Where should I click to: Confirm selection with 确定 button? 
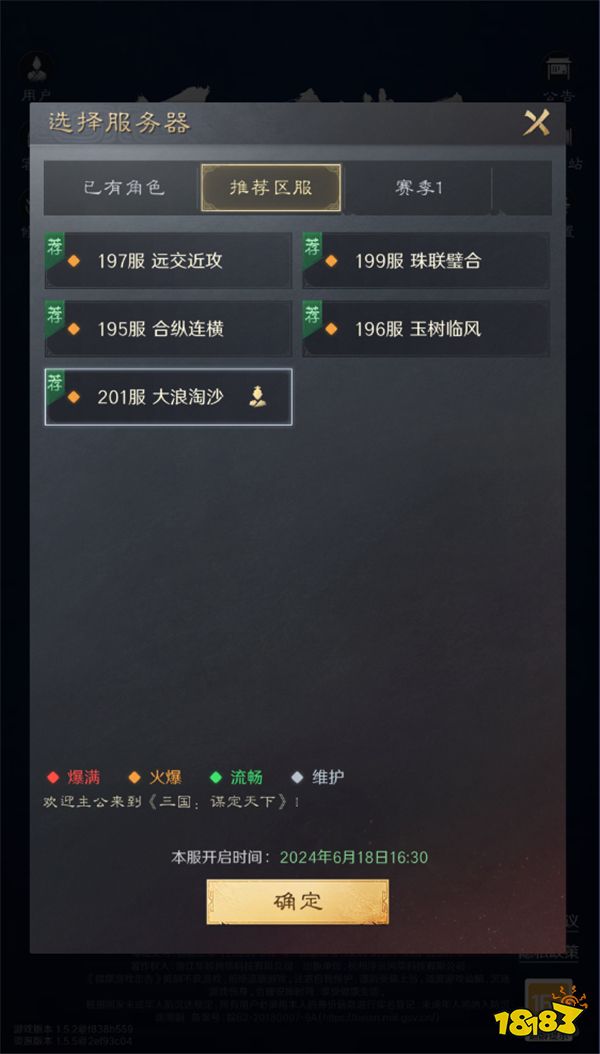[x=297, y=901]
